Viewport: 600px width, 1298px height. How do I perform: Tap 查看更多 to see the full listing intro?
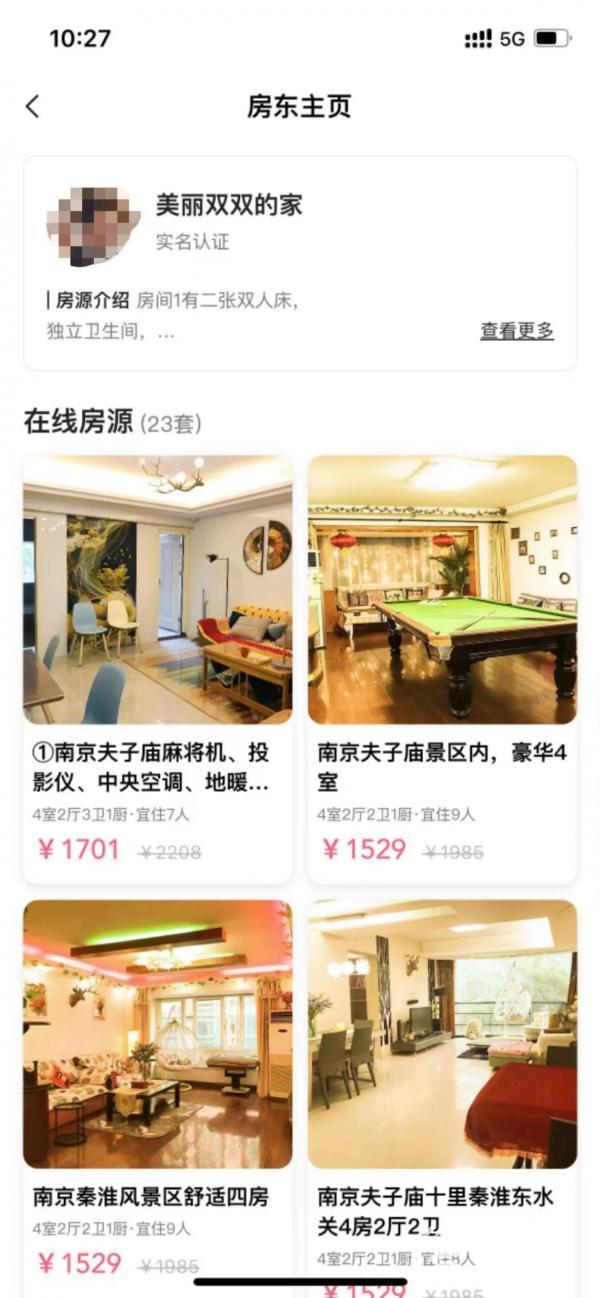coord(516,331)
